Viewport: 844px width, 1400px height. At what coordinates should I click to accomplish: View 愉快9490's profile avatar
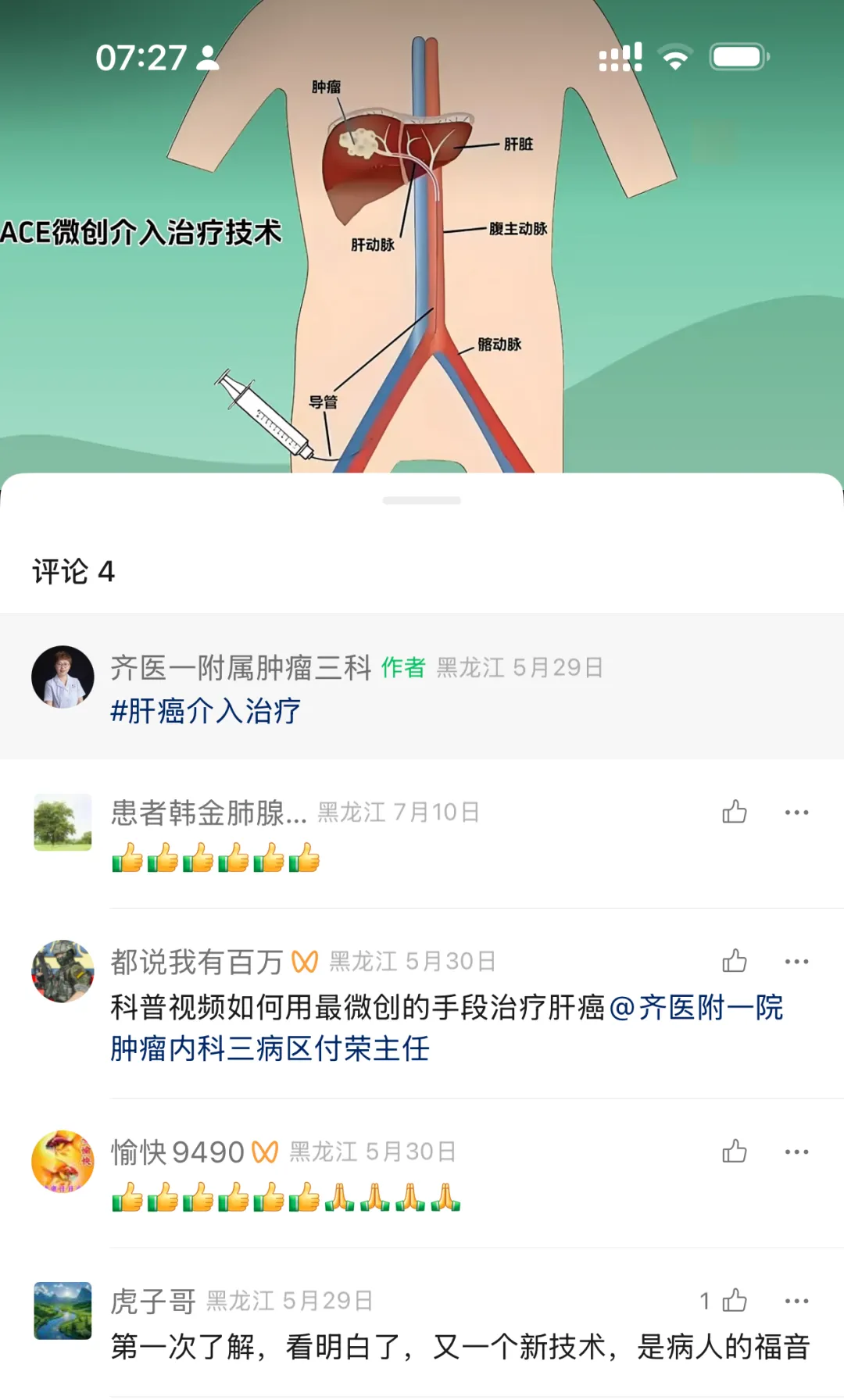(63, 1162)
